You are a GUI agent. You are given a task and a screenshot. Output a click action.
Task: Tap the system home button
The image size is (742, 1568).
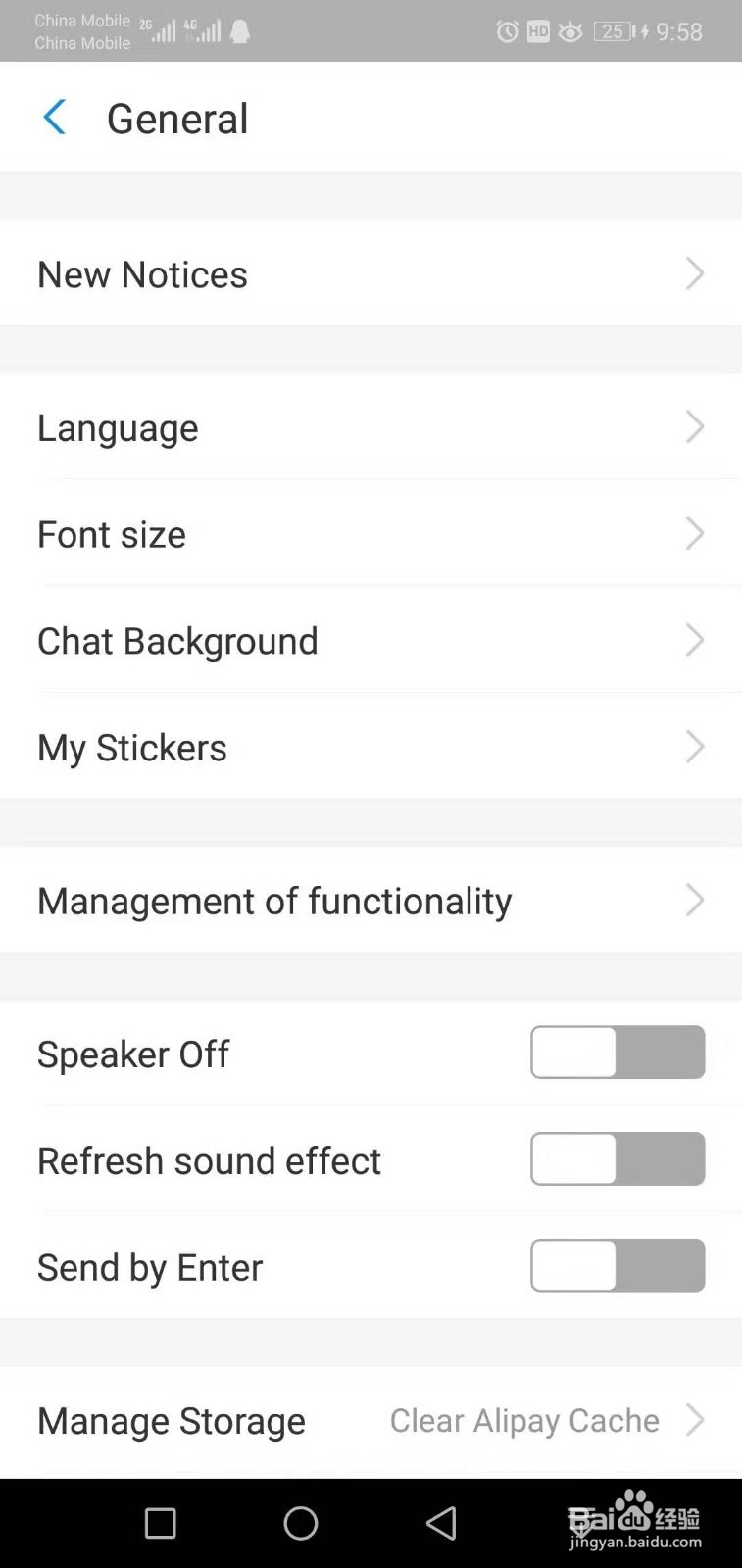[x=301, y=1523]
